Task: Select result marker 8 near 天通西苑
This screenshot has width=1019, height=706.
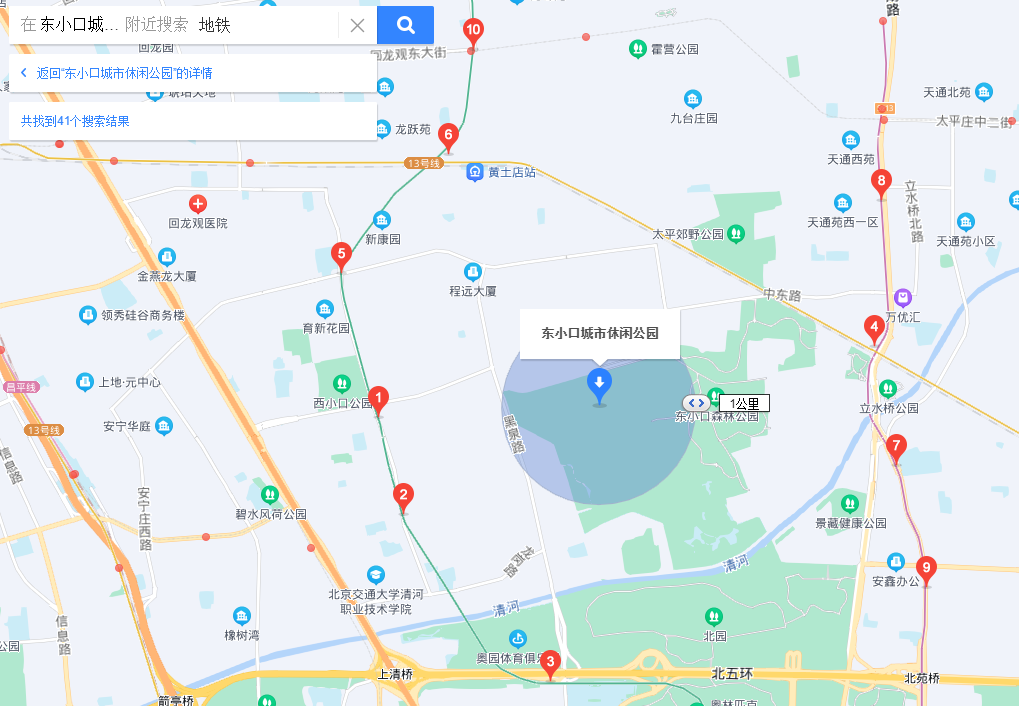Action: [881, 182]
